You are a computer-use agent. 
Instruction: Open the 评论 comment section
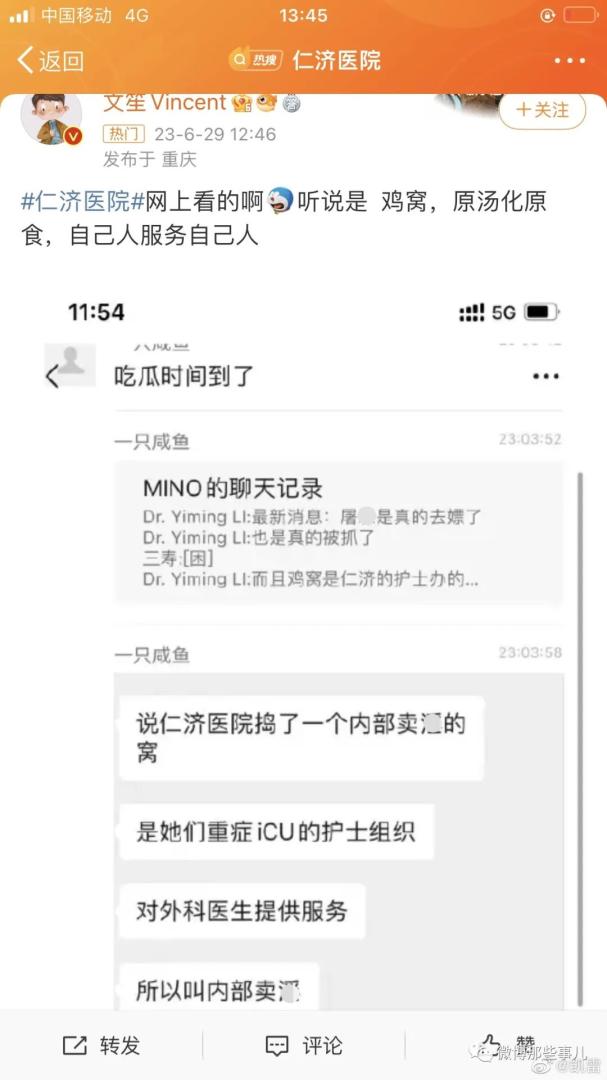click(304, 1046)
